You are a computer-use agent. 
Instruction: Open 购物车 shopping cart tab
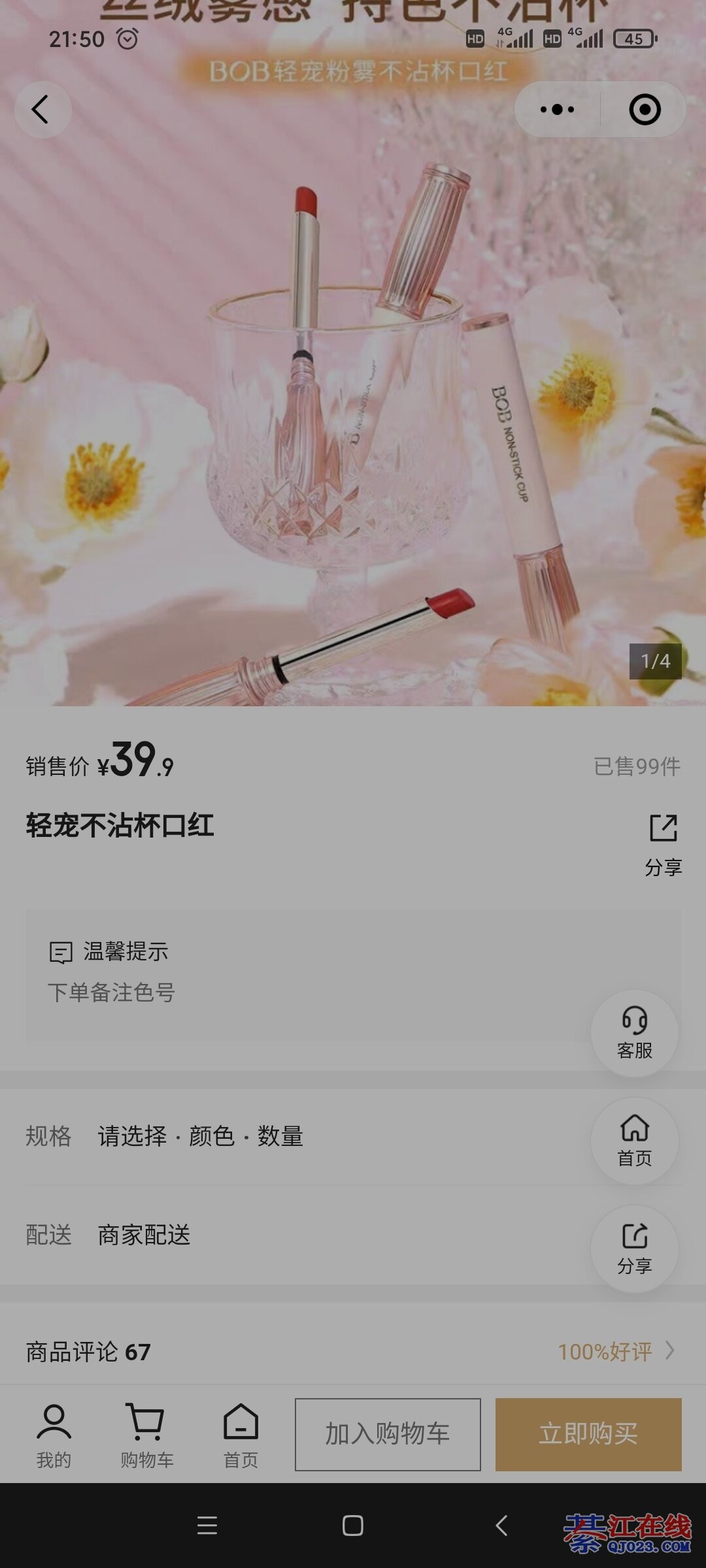coord(146,1435)
